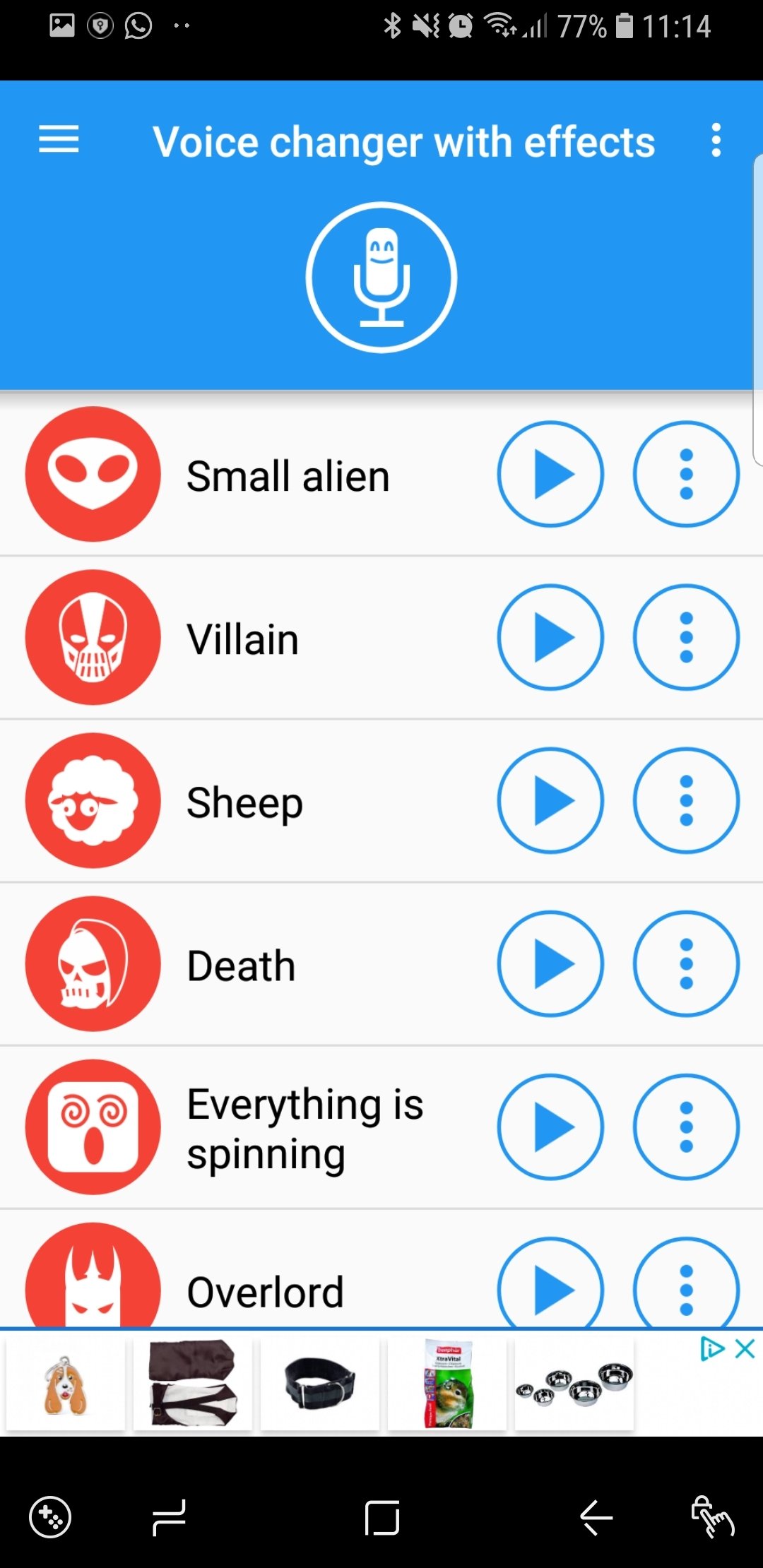Open the app bar overflow menu
The width and height of the screenshot is (763, 1568).
[716, 140]
